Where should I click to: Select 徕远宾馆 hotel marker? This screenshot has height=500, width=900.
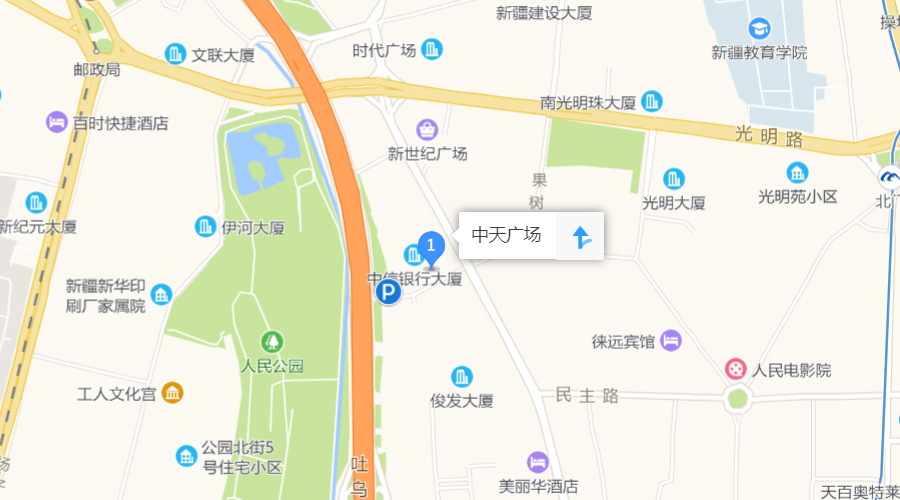point(672,341)
